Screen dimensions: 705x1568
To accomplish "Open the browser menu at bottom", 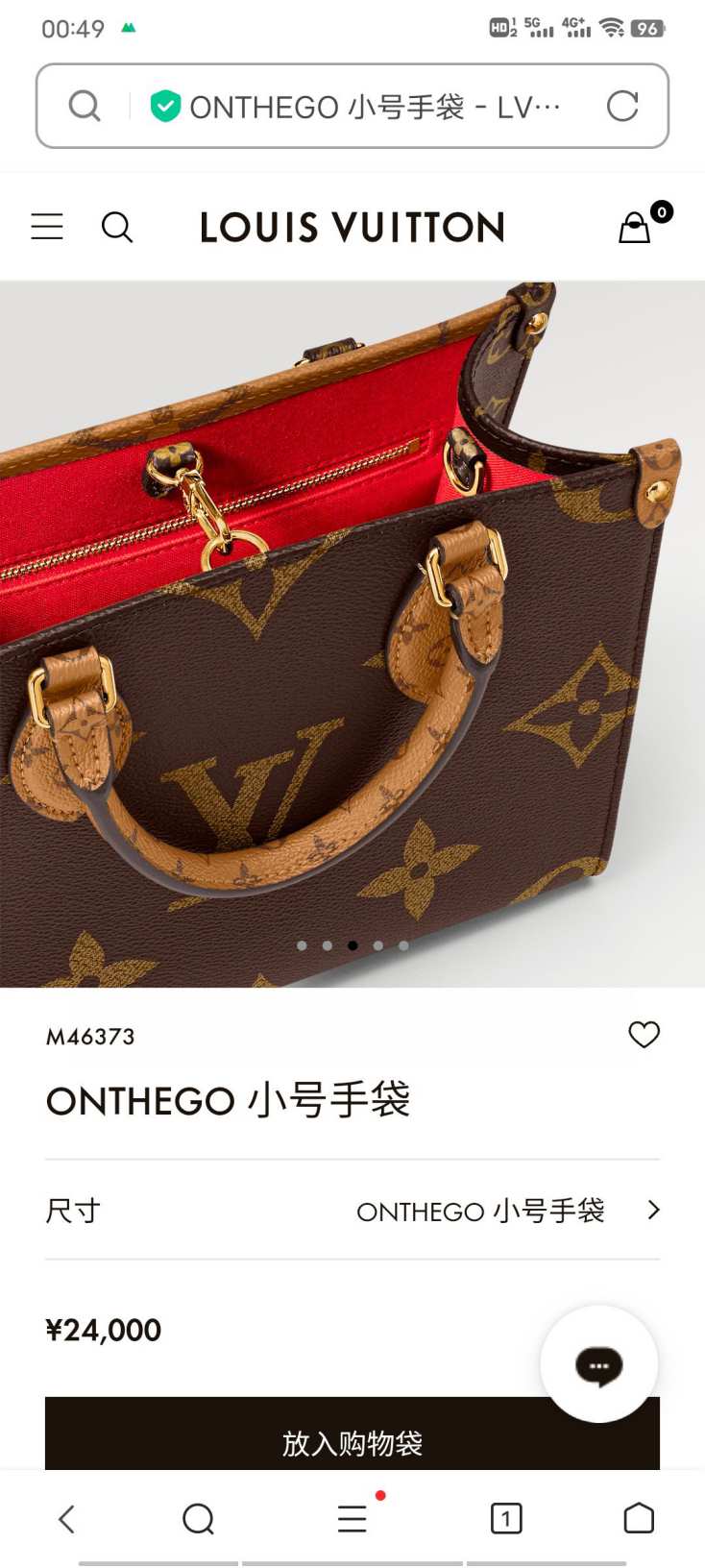I will [x=352, y=1519].
